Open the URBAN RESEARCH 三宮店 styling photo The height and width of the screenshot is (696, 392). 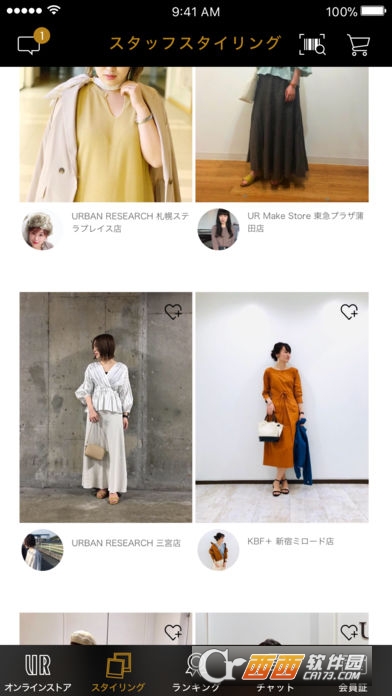(106, 407)
